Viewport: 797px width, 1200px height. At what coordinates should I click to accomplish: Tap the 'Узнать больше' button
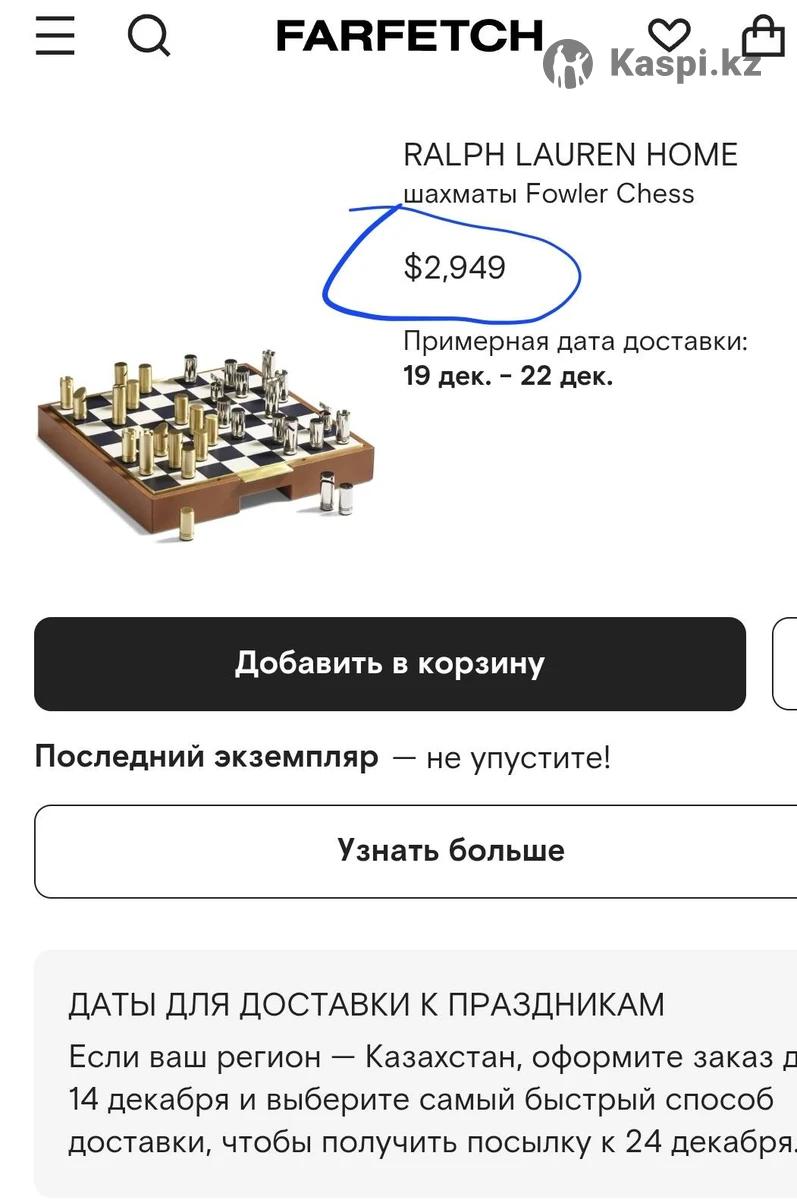pos(450,851)
